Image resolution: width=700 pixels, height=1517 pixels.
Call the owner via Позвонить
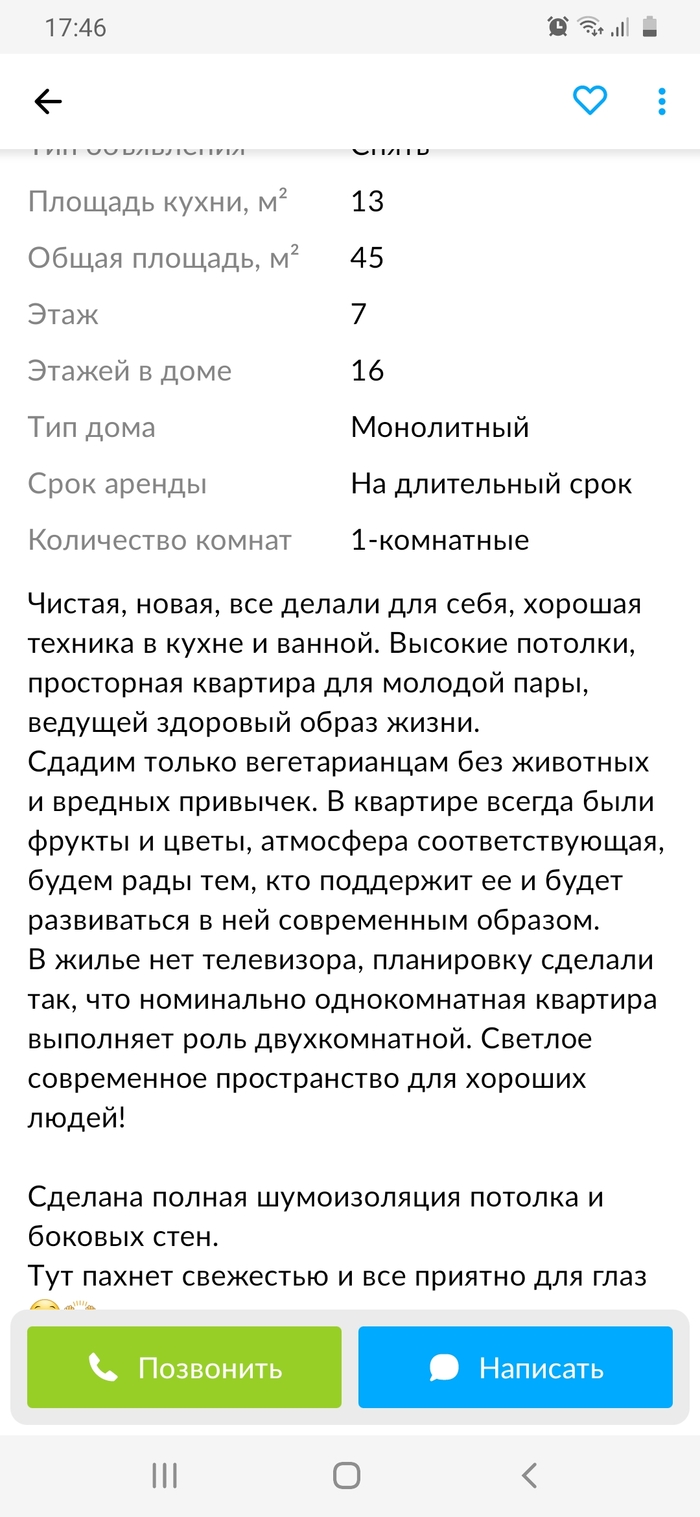point(184,1367)
